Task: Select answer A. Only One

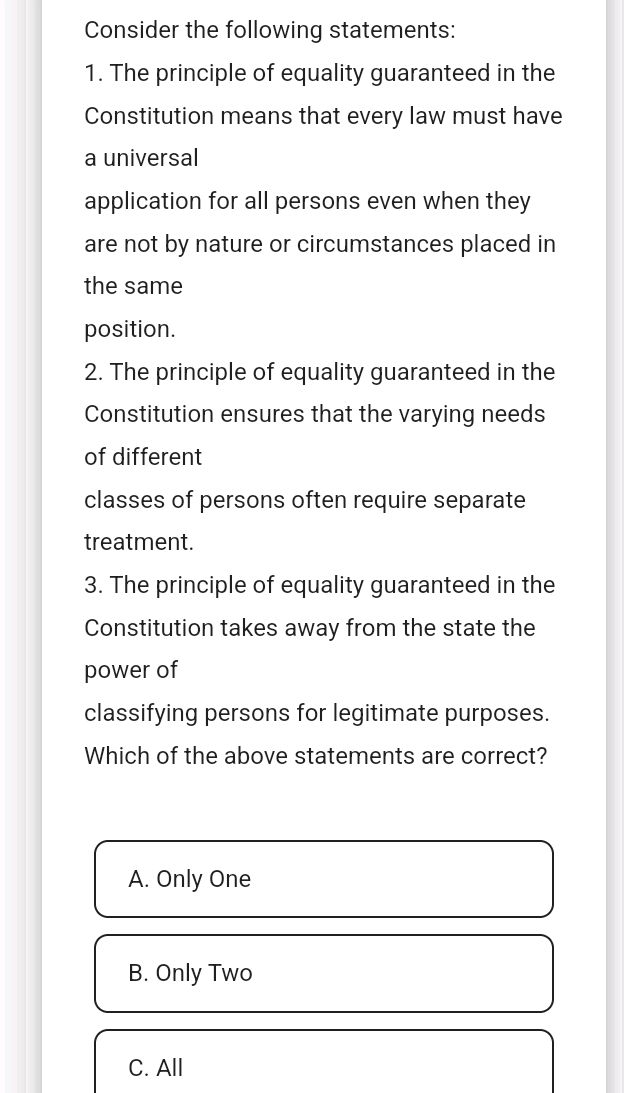Action: pos(324,879)
